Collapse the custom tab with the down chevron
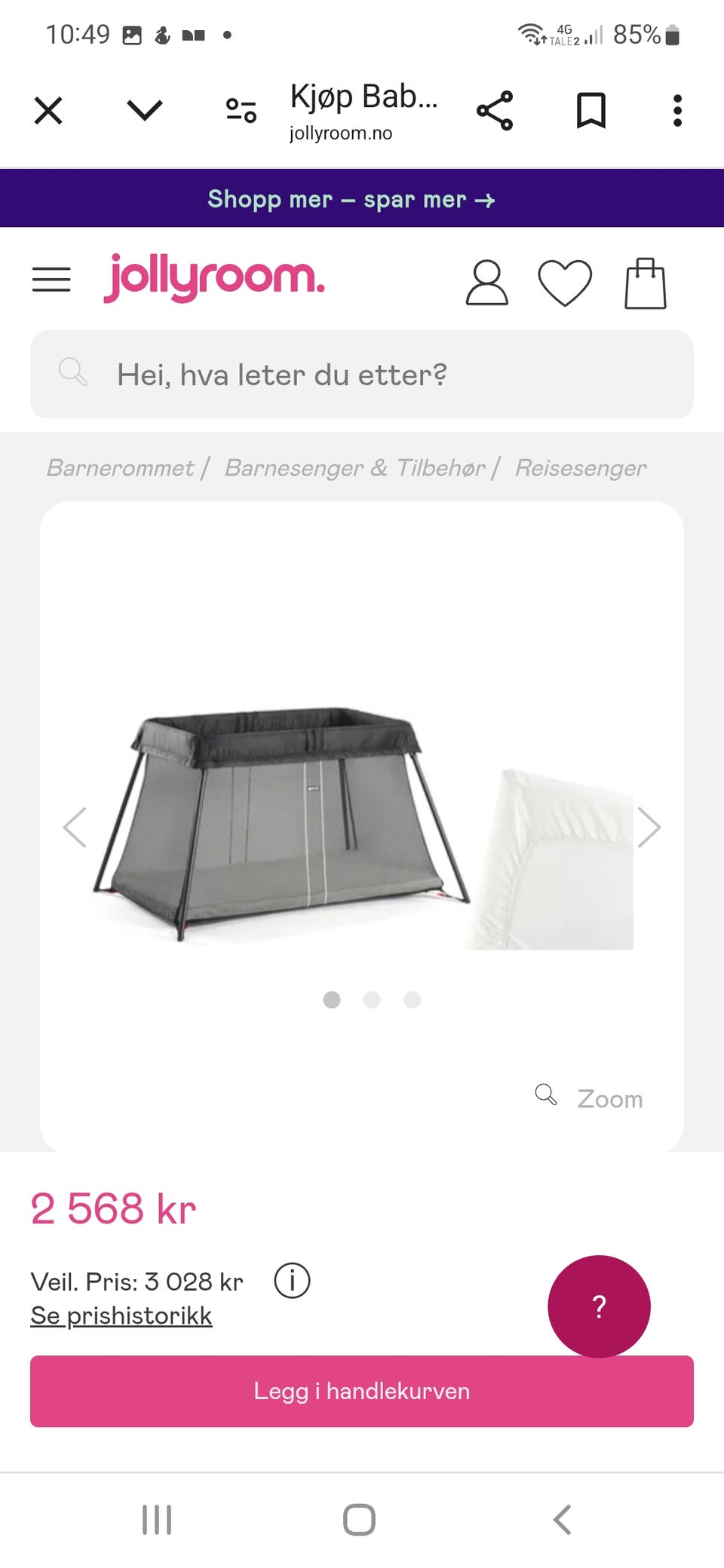This screenshot has height=1568, width=724. (x=143, y=109)
